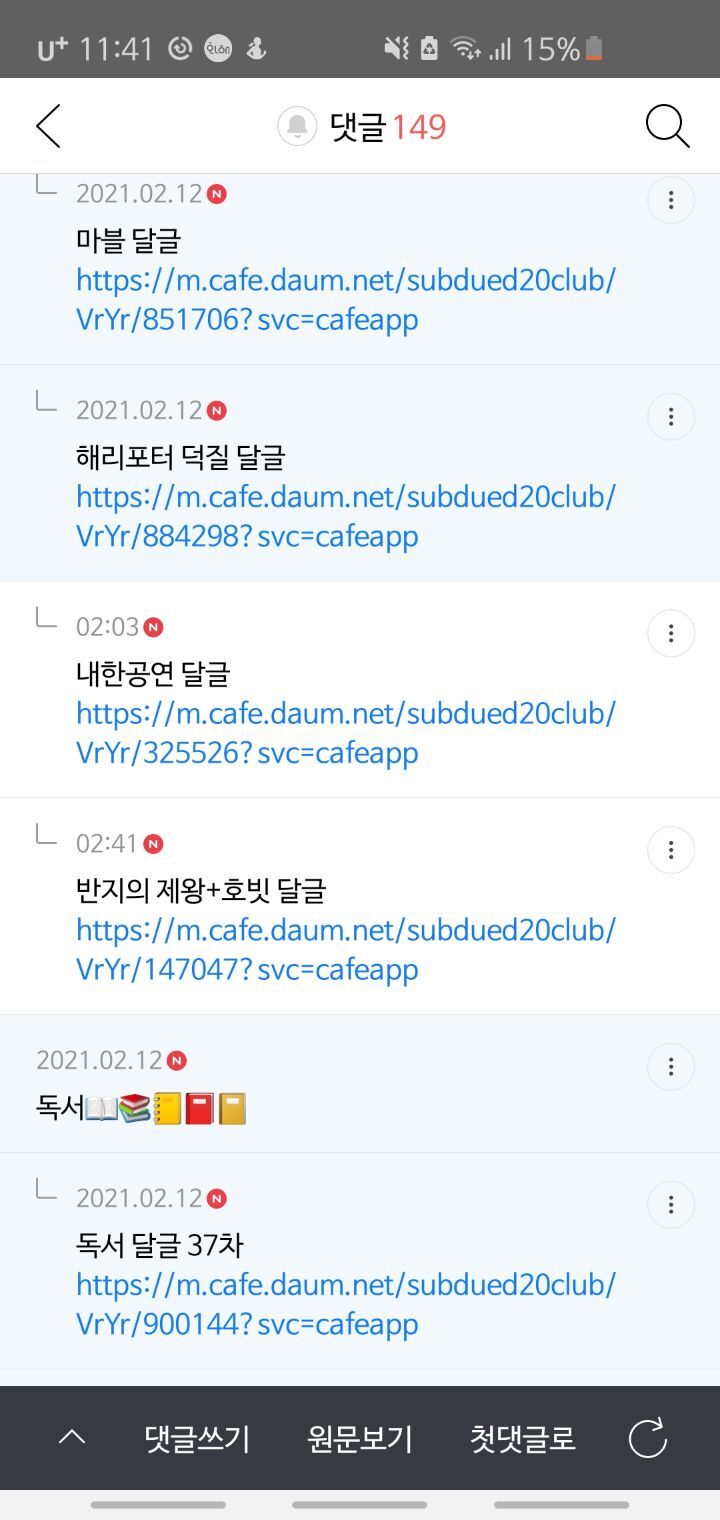Open comment search magnifier
Image resolution: width=720 pixels, height=1520 pixels.
[x=667, y=127]
